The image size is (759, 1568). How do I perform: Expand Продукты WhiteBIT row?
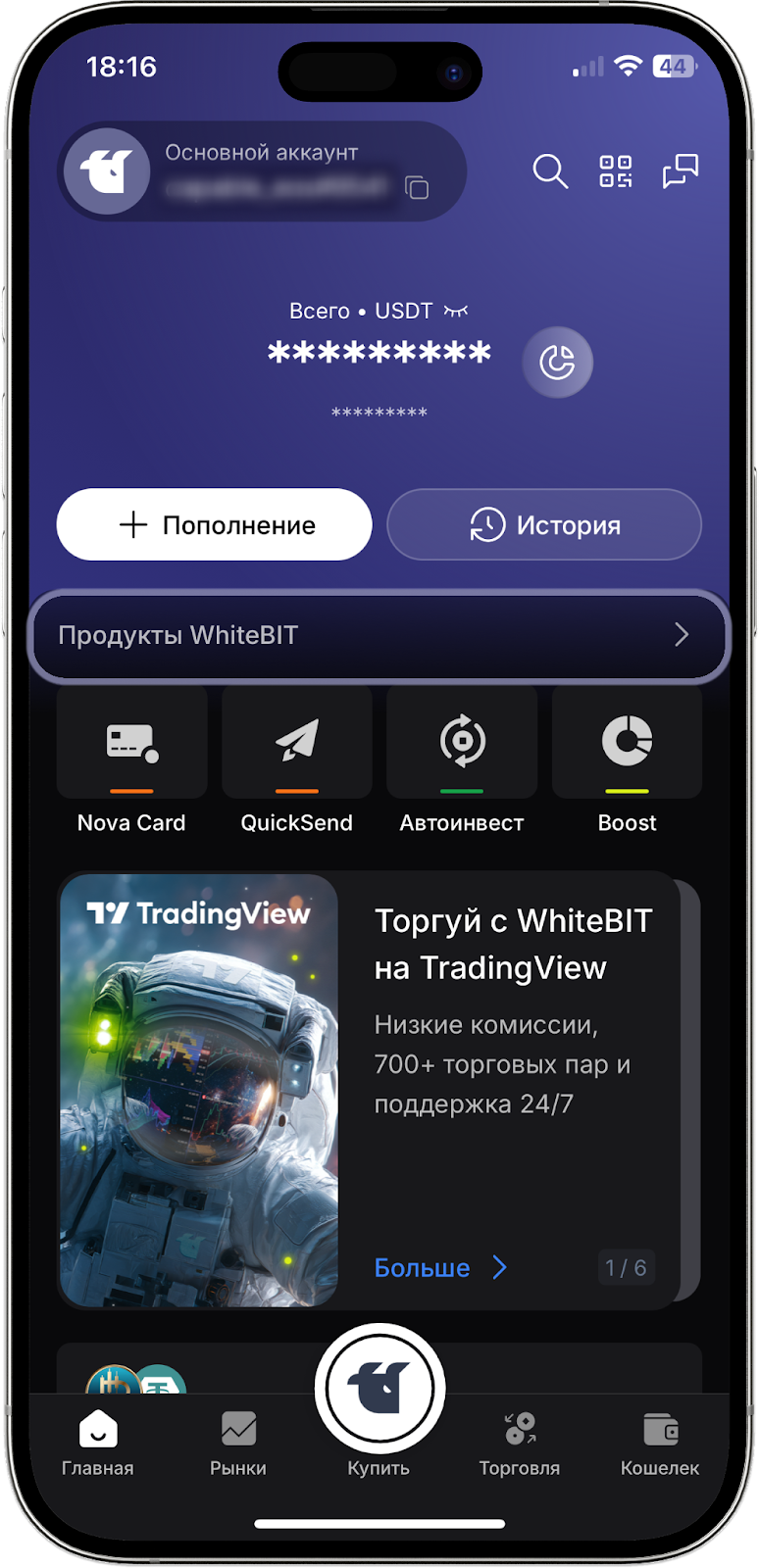coord(379,635)
